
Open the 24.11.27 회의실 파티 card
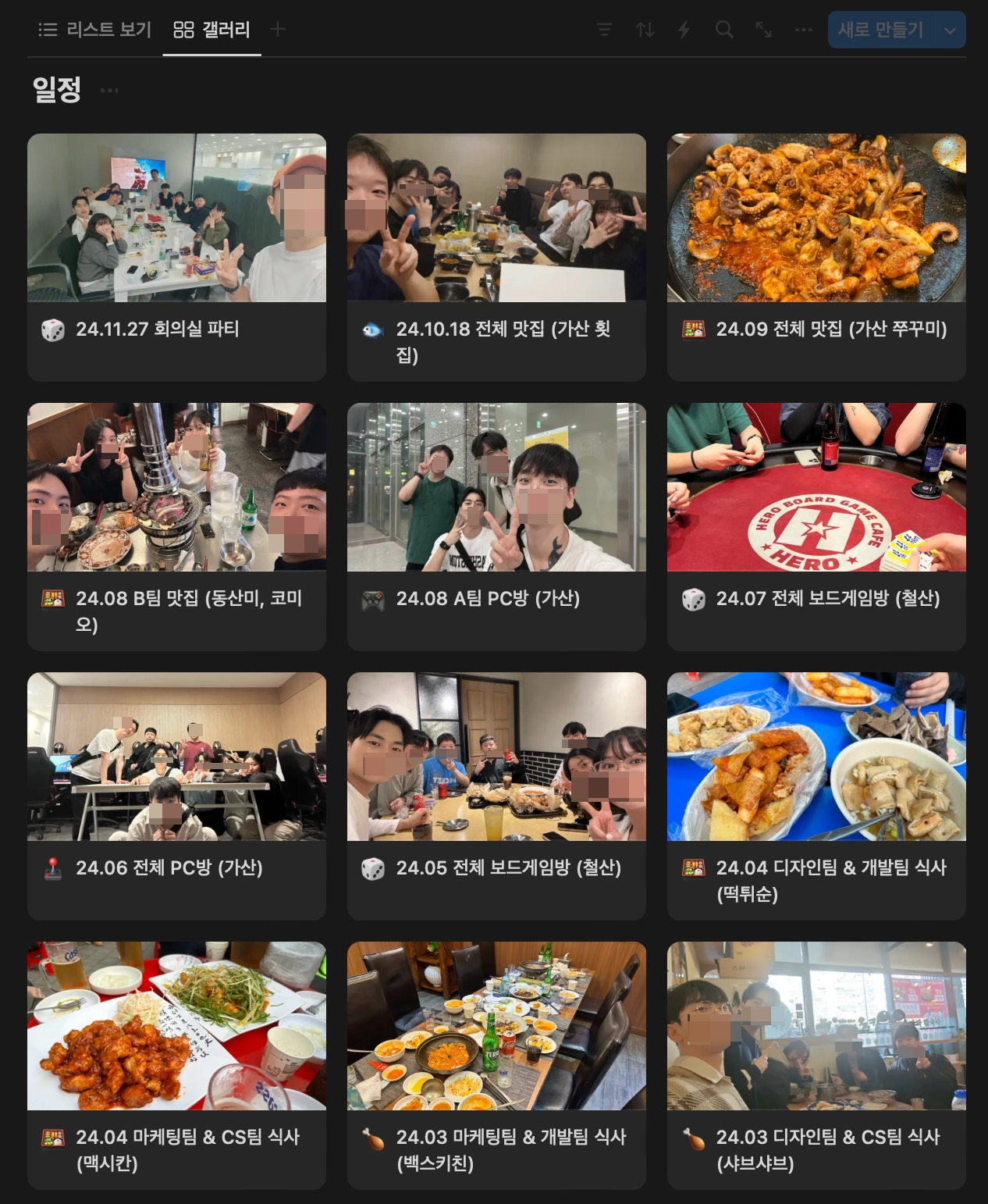pos(176,257)
